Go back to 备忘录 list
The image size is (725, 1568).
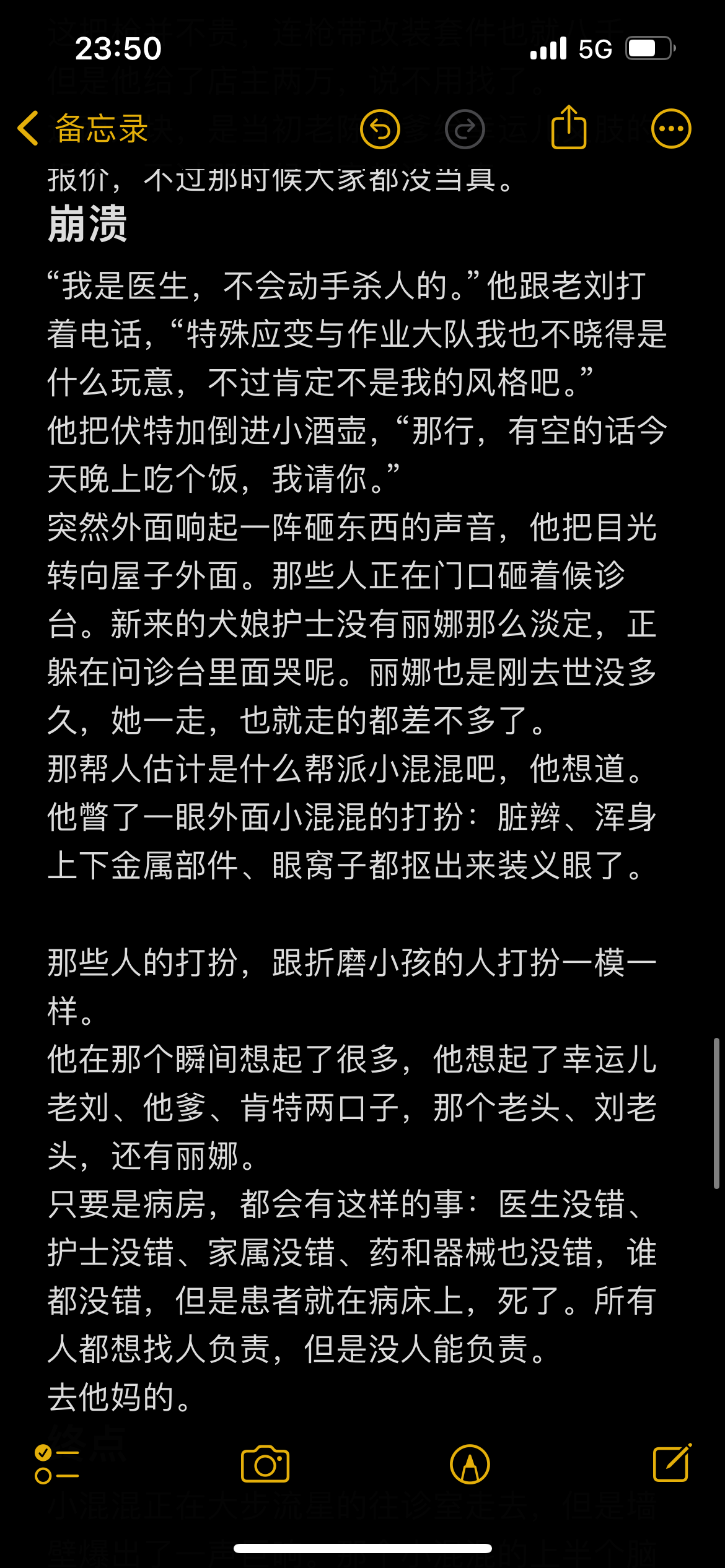pyautogui.click(x=82, y=129)
